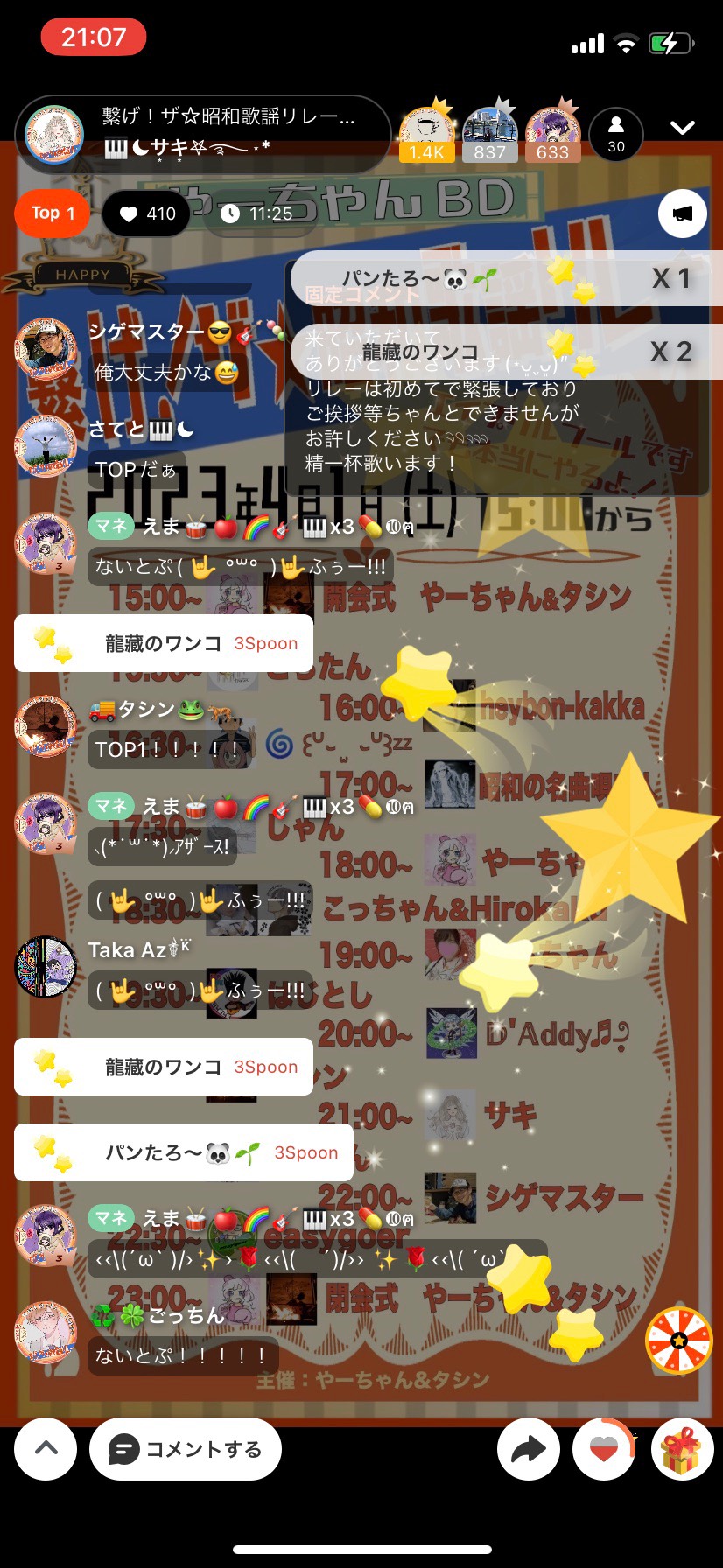Collapse the live room with chevron
This screenshot has height=1568, width=723.
pyautogui.click(x=682, y=129)
